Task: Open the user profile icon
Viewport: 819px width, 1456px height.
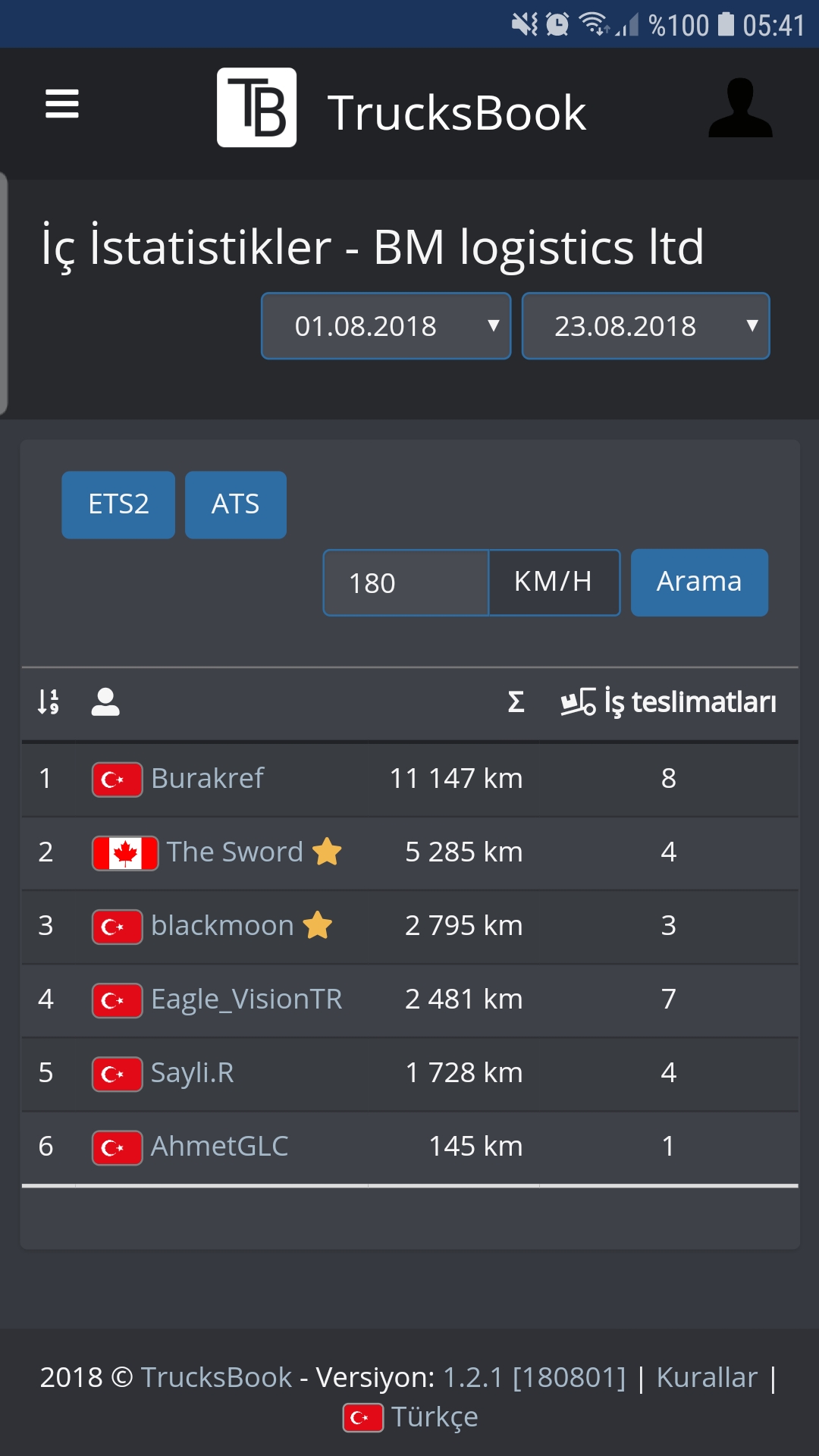Action: [740, 108]
